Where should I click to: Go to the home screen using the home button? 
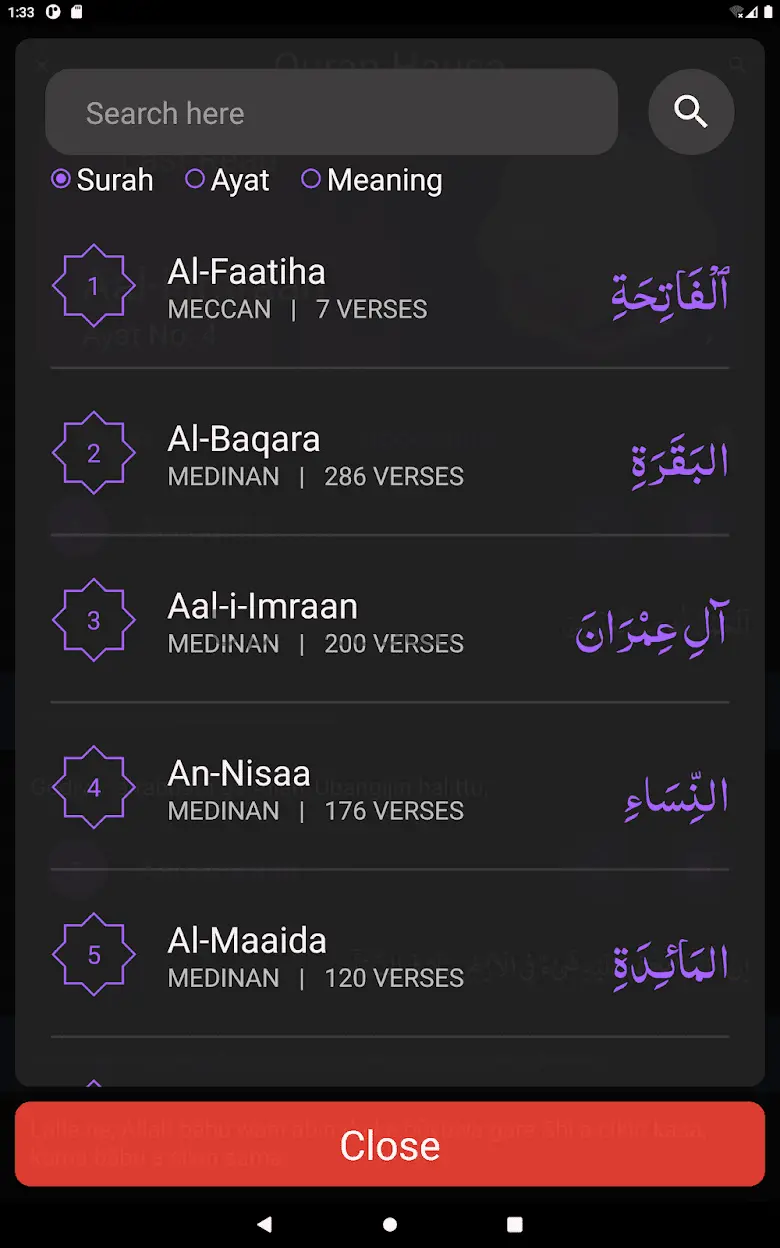(390, 1224)
